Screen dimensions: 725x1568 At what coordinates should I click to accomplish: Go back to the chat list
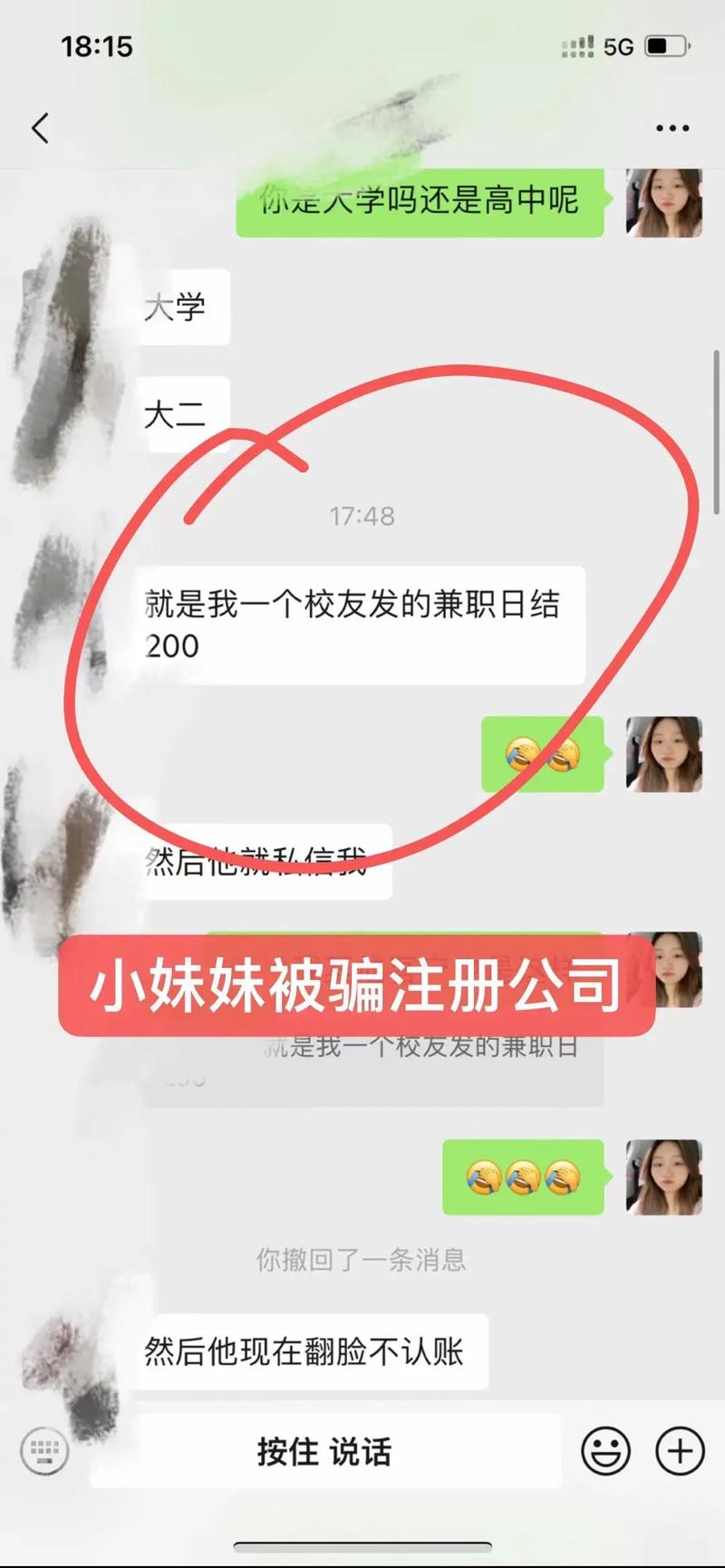tap(40, 128)
